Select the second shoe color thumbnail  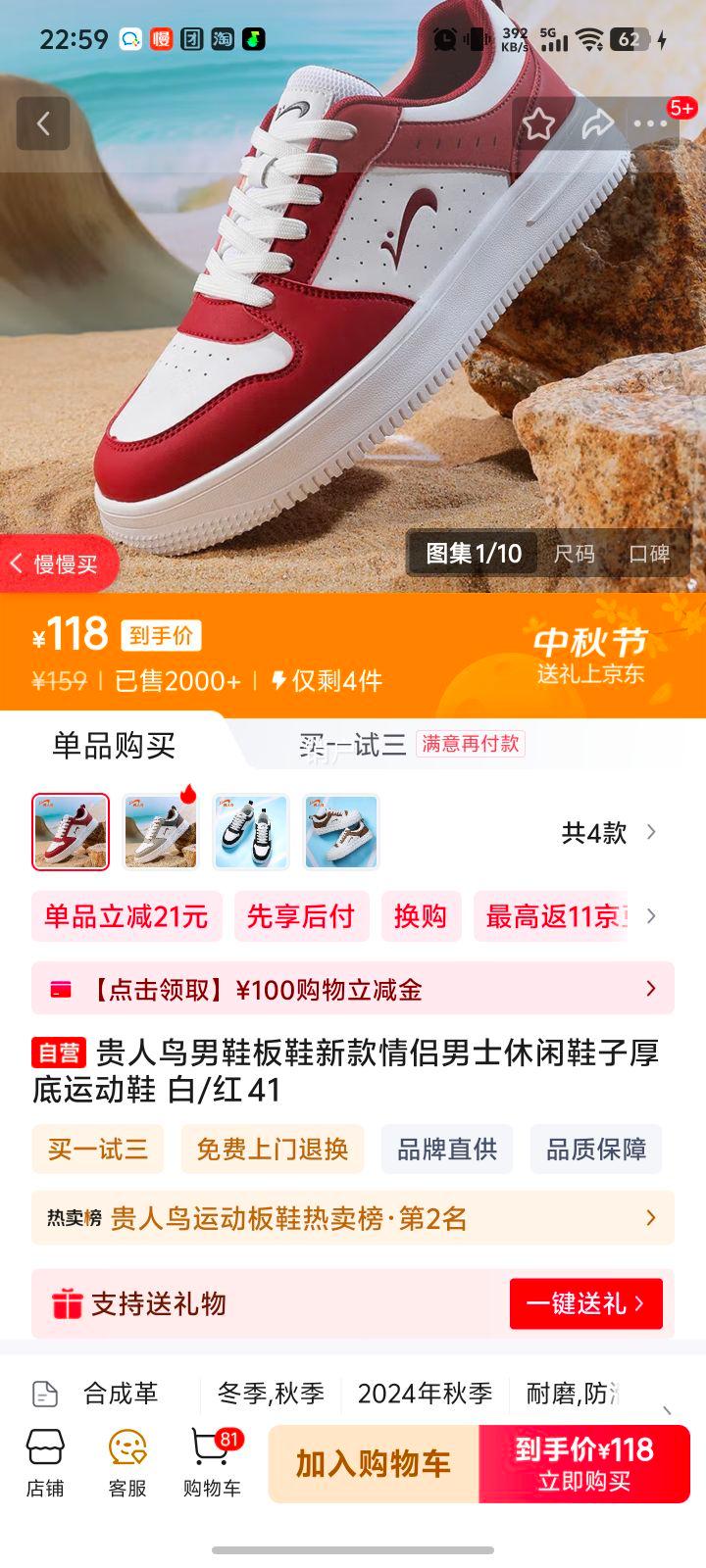pos(160,832)
